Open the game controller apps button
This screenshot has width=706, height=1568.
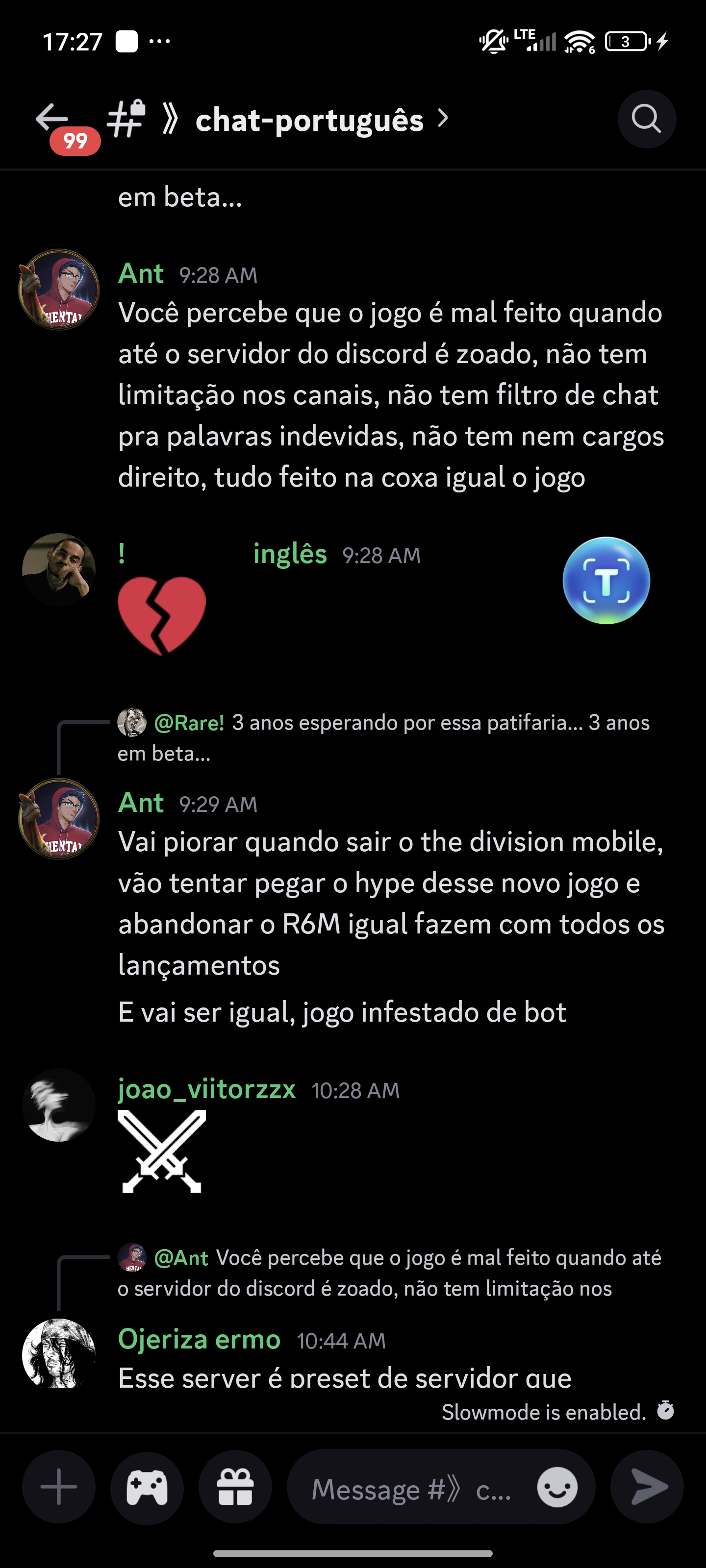pyautogui.click(x=147, y=1487)
